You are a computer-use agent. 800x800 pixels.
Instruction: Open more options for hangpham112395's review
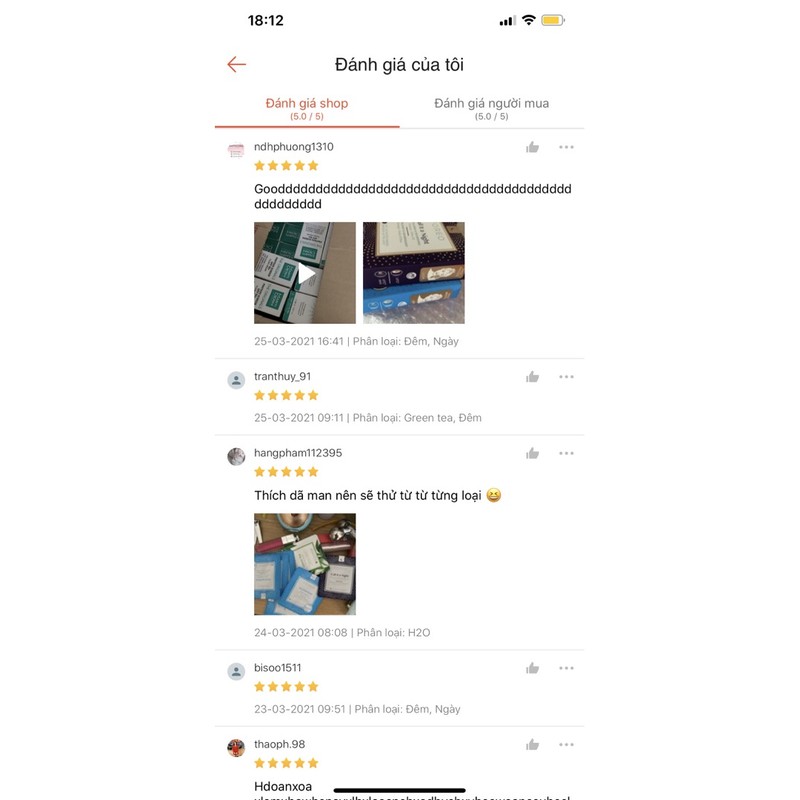point(566,453)
